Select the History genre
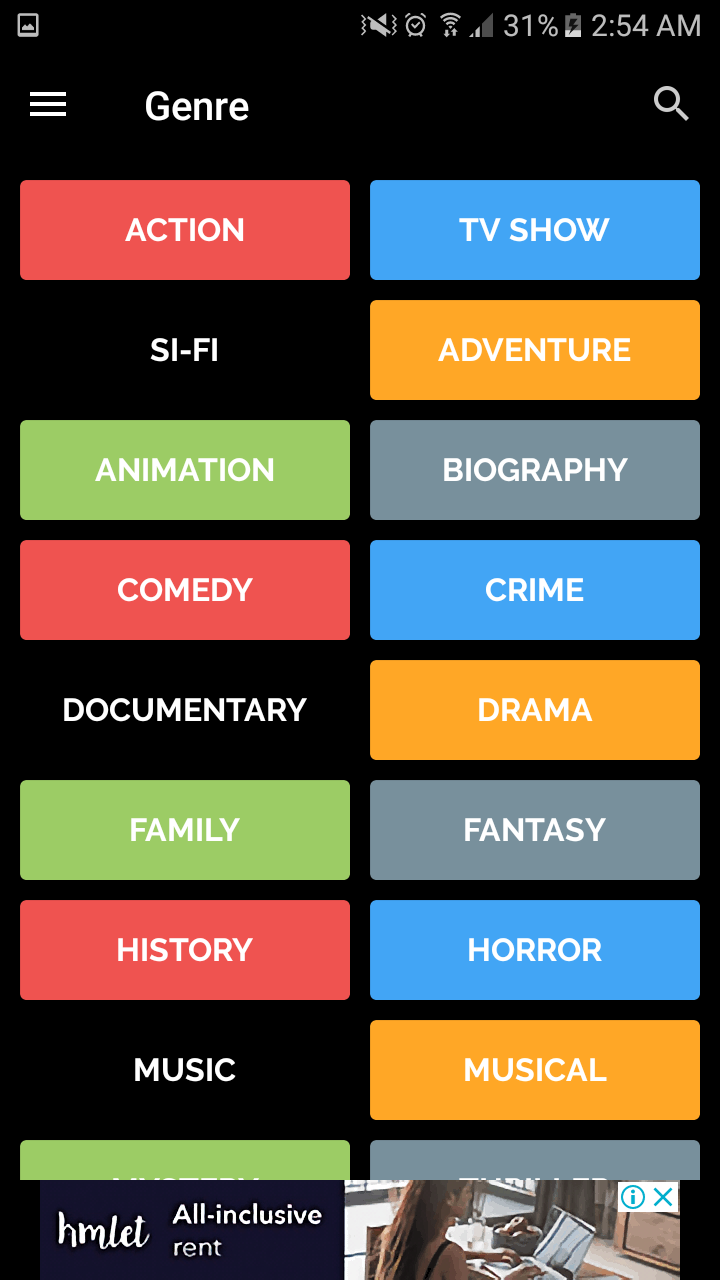Screen dimensions: 720x1280 click(x=185, y=950)
